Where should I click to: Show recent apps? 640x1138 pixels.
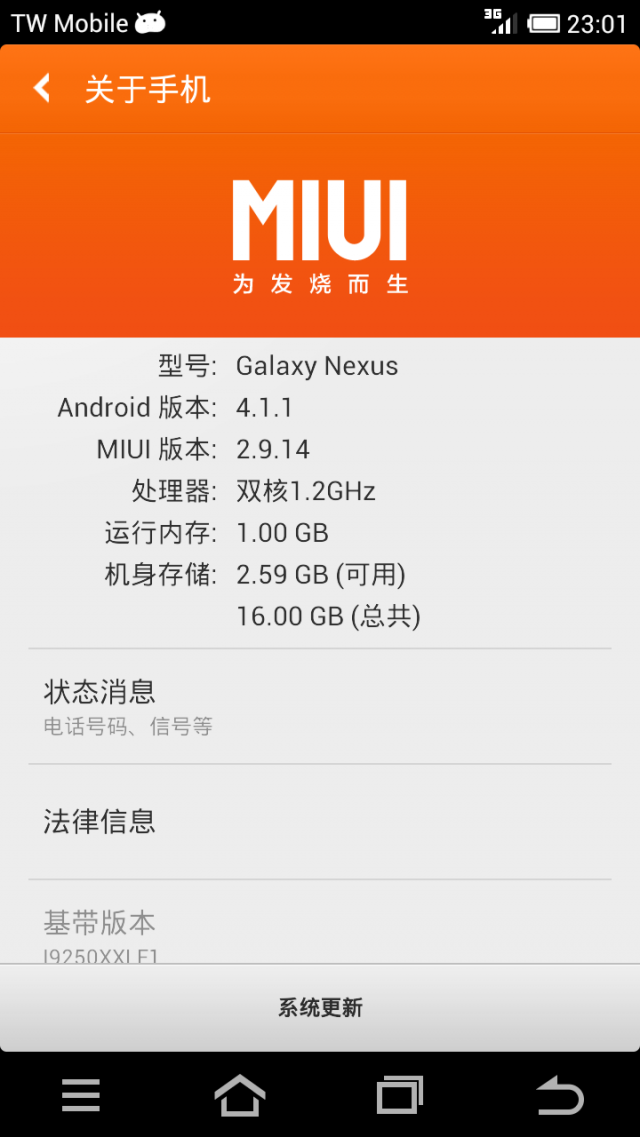(x=400, y=1096)
